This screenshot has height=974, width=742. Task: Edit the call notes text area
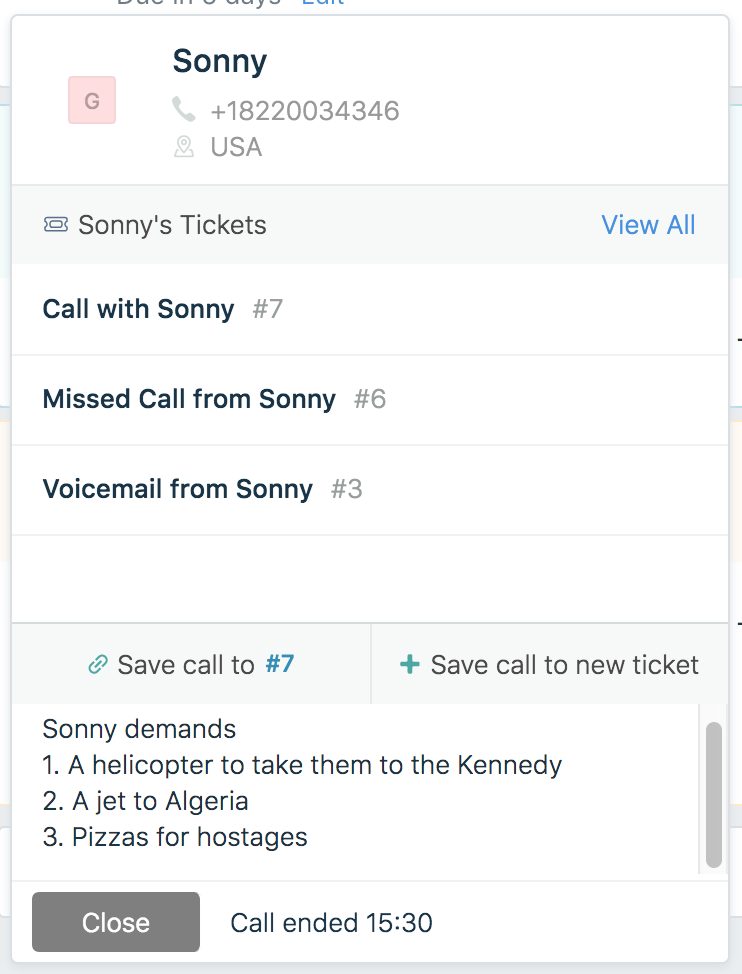(350, 790)
